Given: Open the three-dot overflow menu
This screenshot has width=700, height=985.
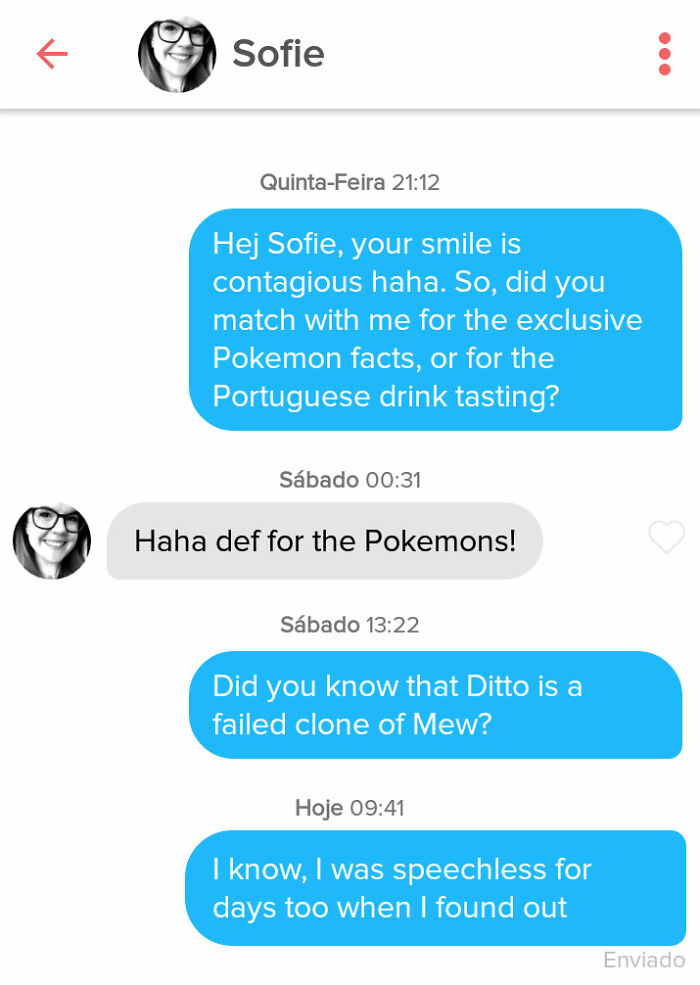Looking at the screenshot, I should tap(665, 54).
